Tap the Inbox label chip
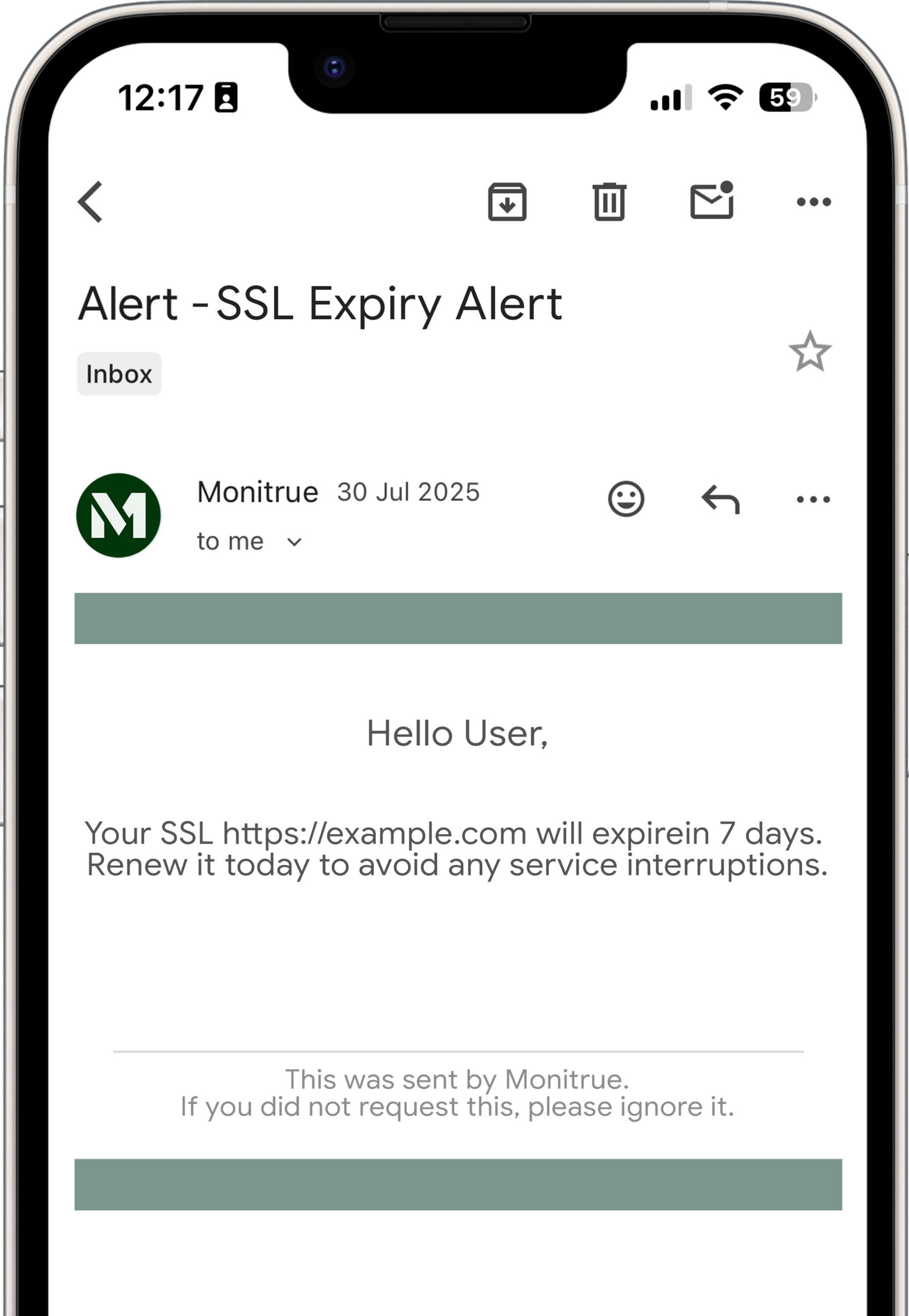 coord(119,374)
